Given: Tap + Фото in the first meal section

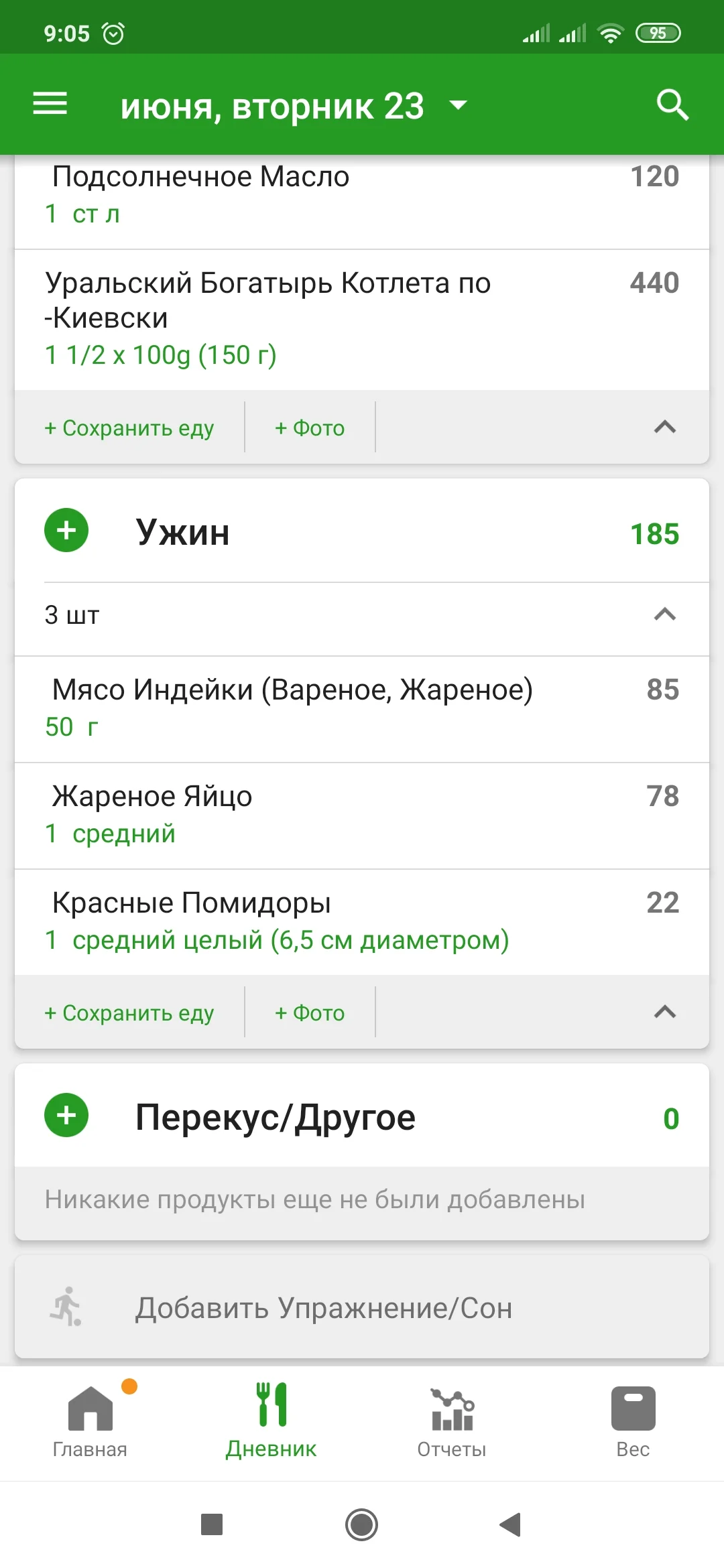Looking at the screenshot, I should (309, 427).
